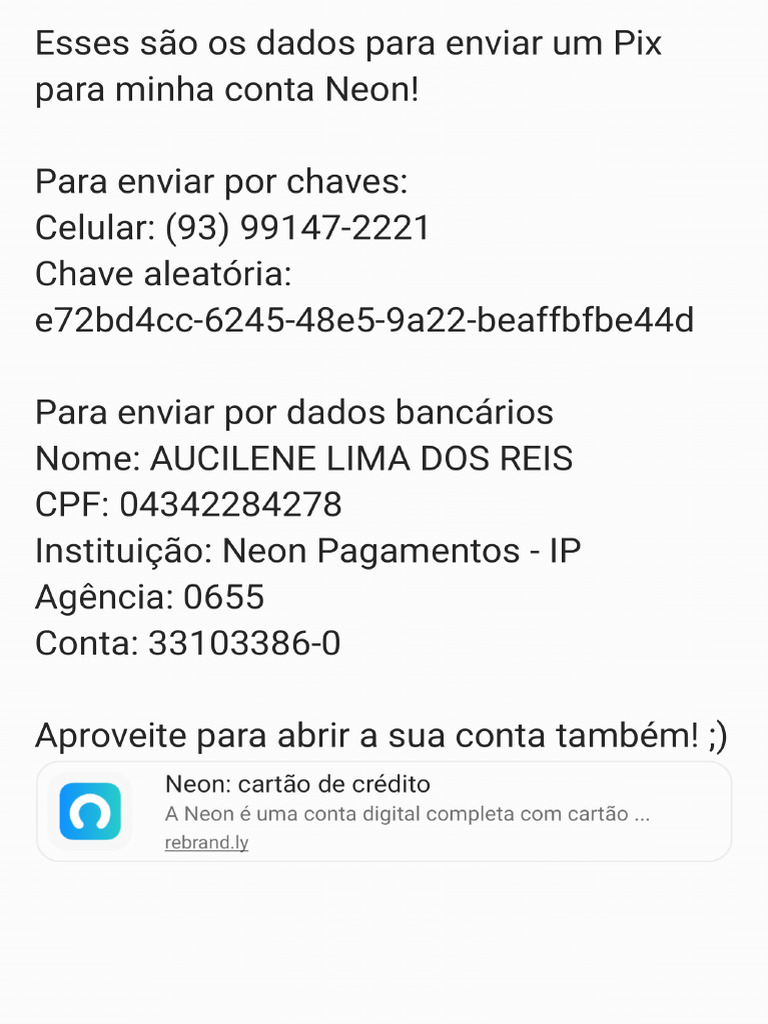Open the Neon cartão de crédito link preview
Image resolution: width=768 pixels, height=1024 pixels.
point(384,811)
